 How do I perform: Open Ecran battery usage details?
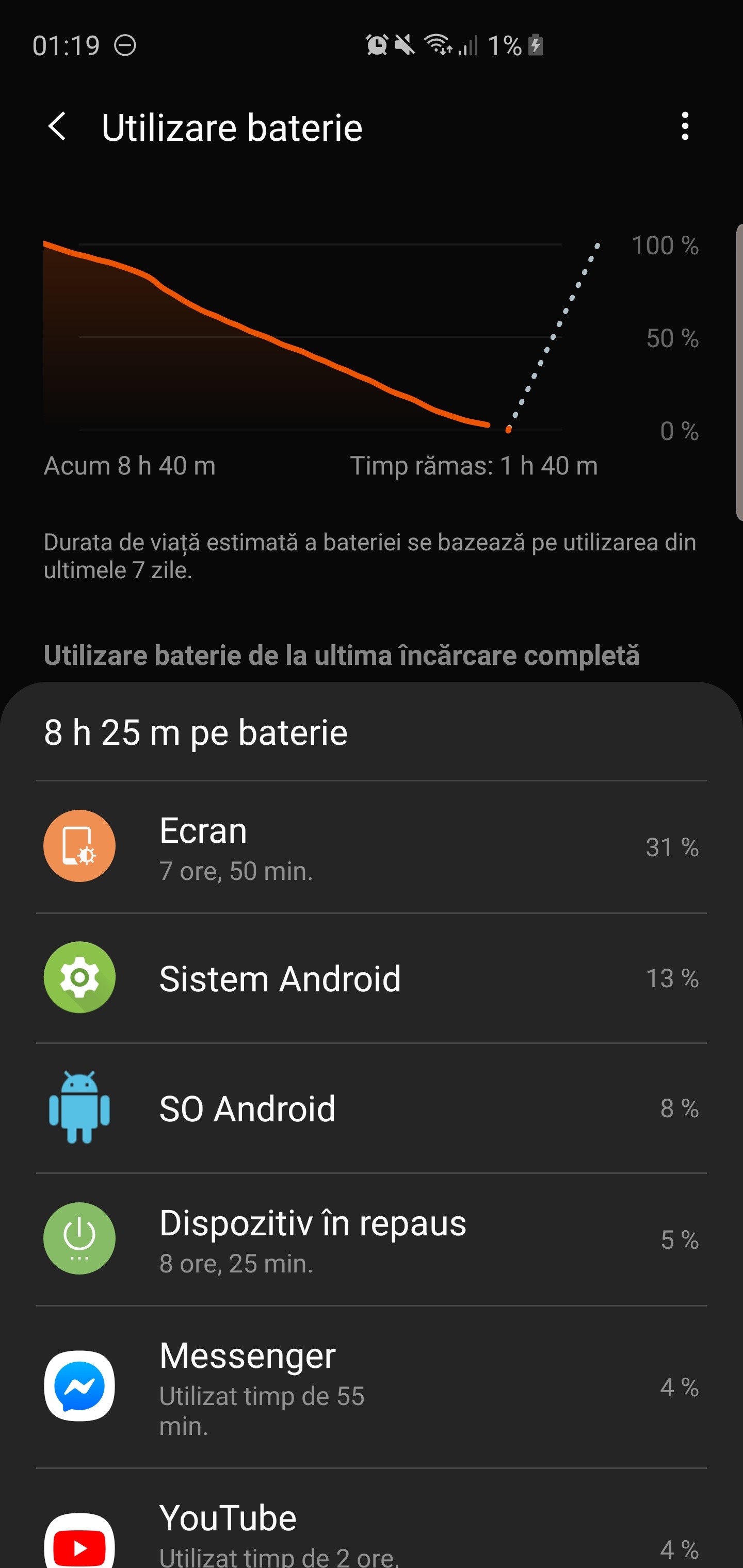372,847
